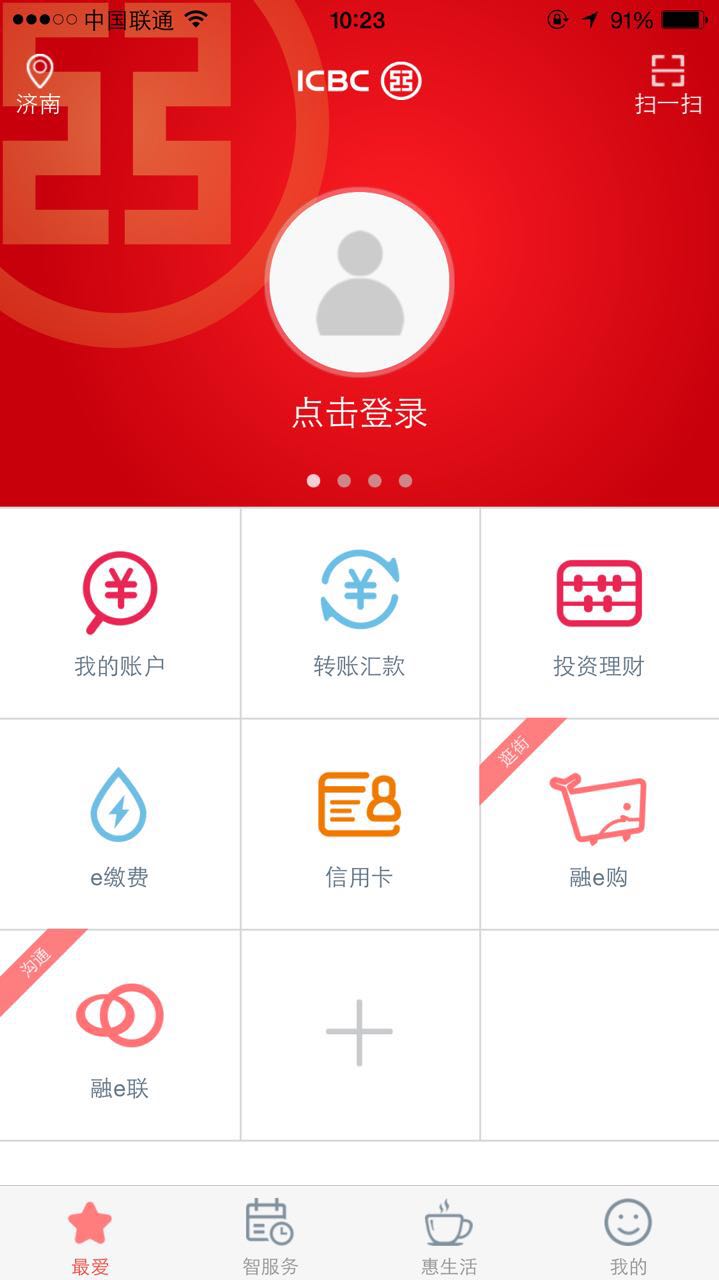Open 转账汇款 transfer
The width and height of the screenshot is (719, 1280).
(360, 613)
